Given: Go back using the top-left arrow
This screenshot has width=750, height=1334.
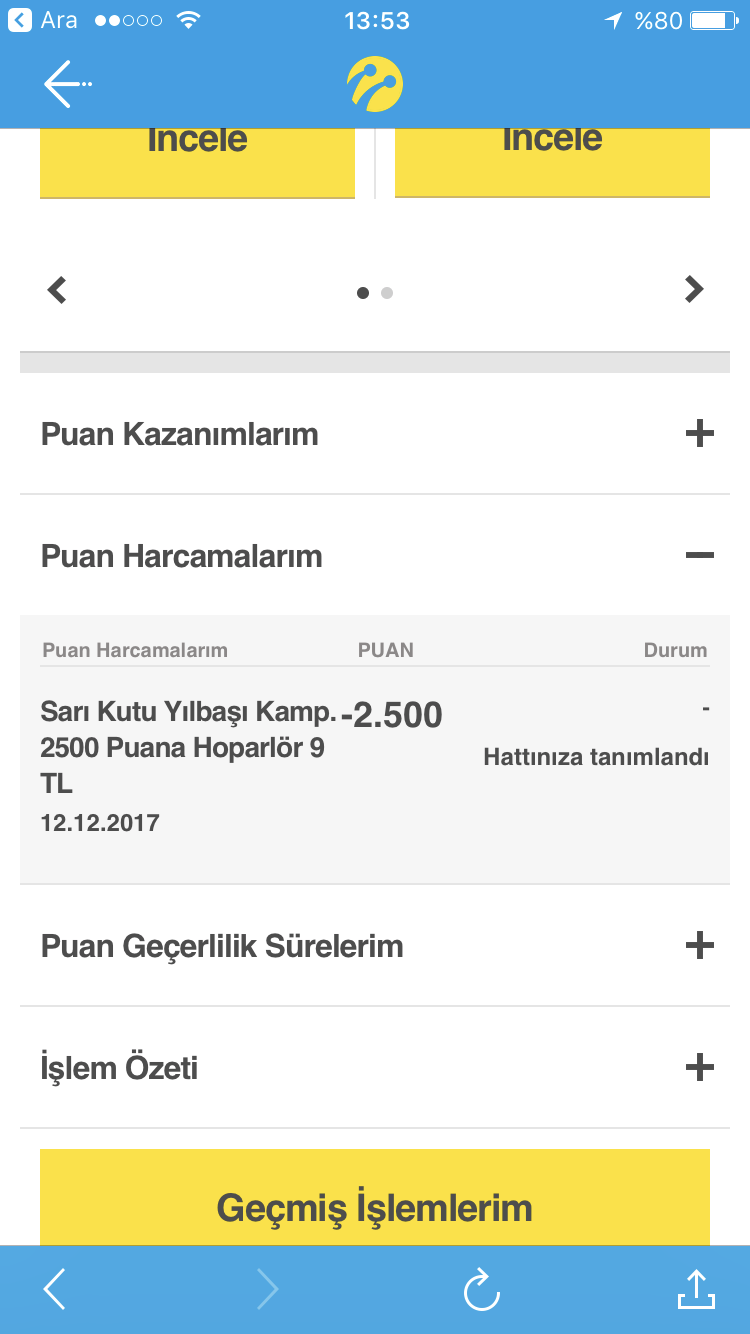Looking at the screenshot, I should (67, 84).
